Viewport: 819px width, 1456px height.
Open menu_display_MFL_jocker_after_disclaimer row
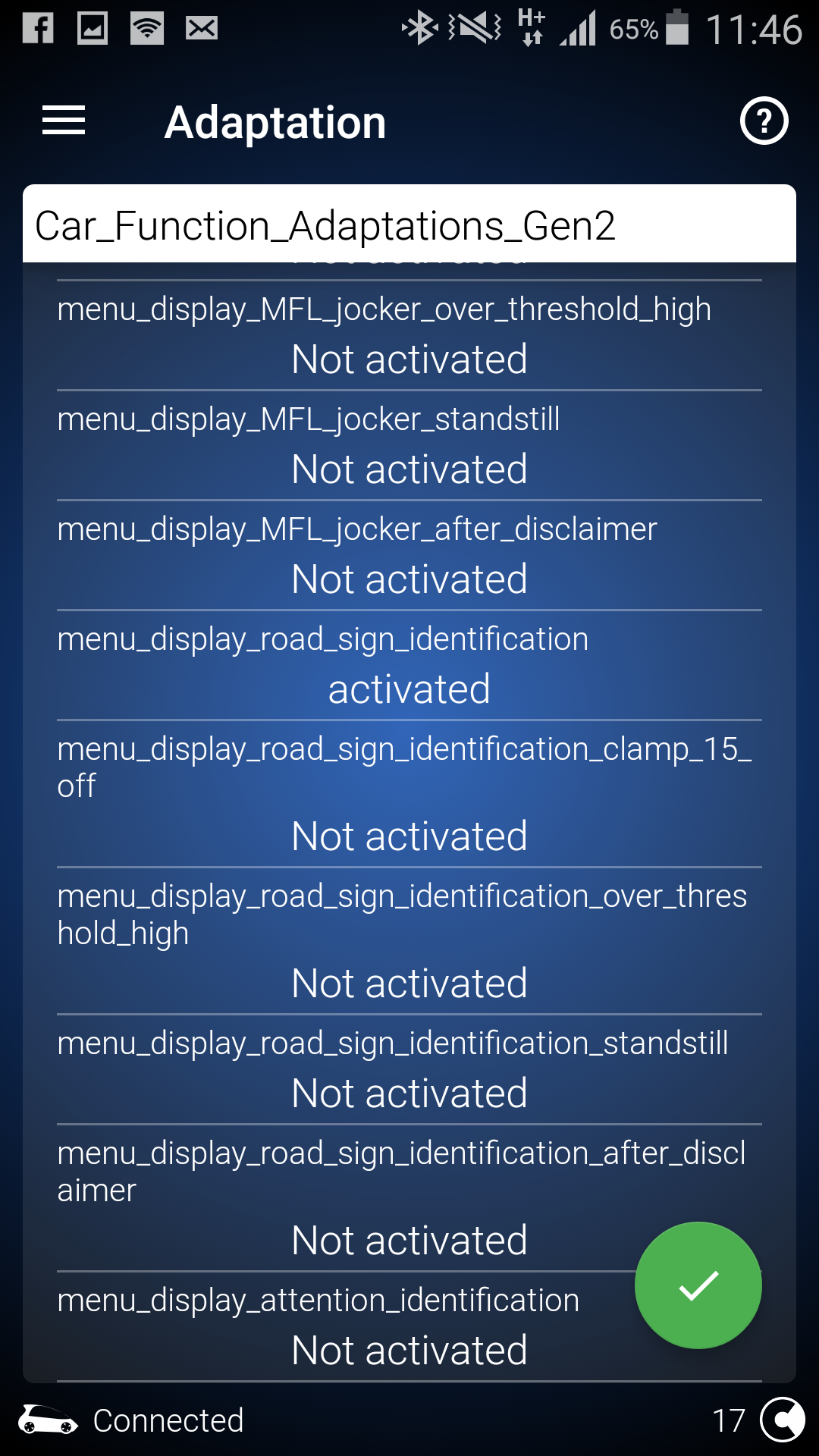tap(409, 556)
